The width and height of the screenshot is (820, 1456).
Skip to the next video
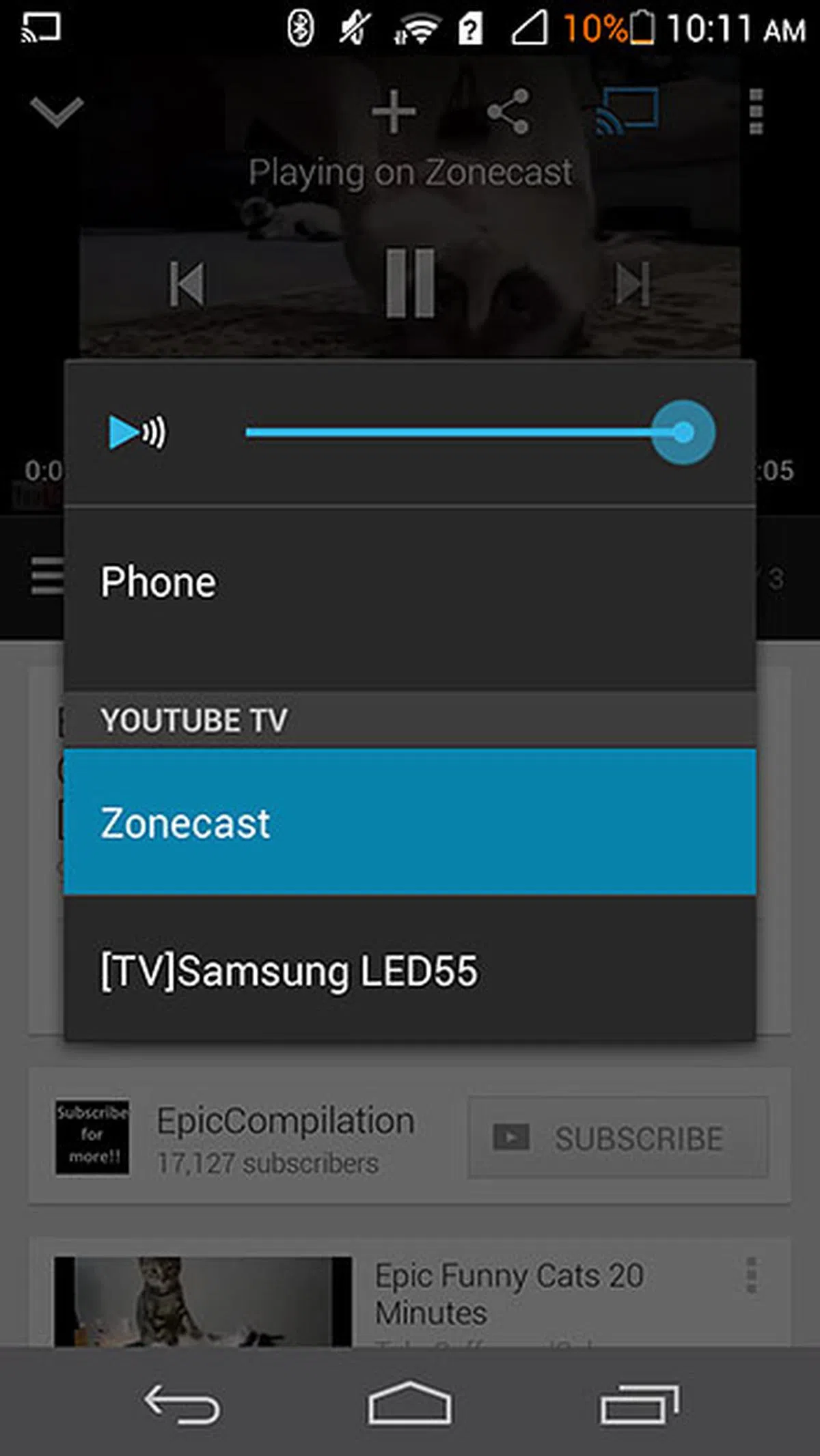point(631,284)
